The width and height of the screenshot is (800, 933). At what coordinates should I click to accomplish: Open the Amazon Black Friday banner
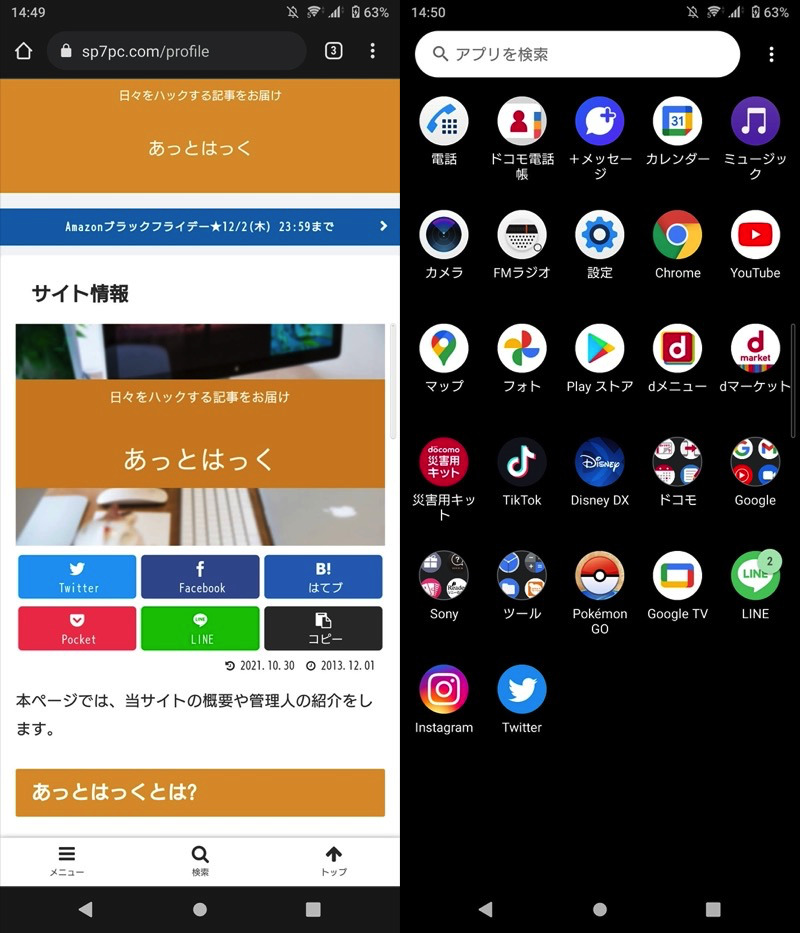[x=200, y=227]
